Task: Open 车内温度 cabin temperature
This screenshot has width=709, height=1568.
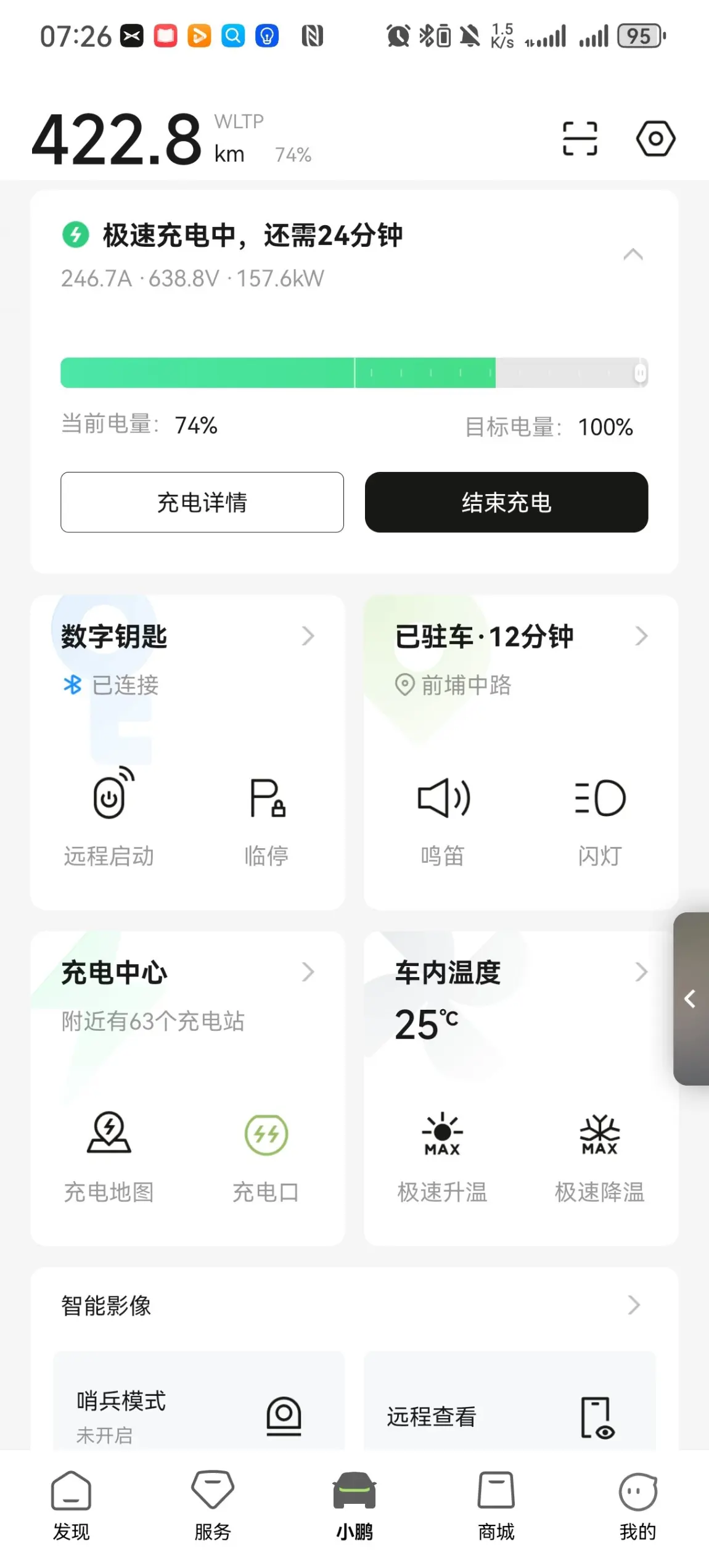Action: point(521,973)
